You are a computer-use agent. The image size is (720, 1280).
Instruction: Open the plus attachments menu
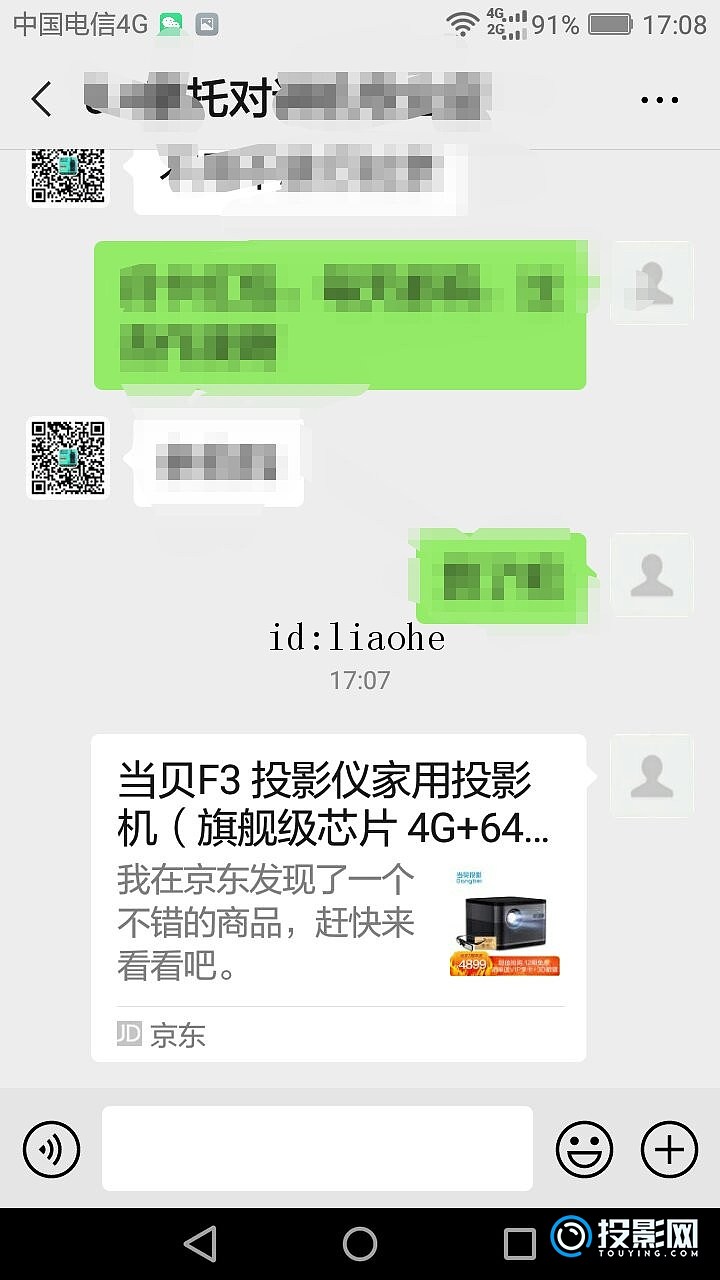pos(669,1148)
